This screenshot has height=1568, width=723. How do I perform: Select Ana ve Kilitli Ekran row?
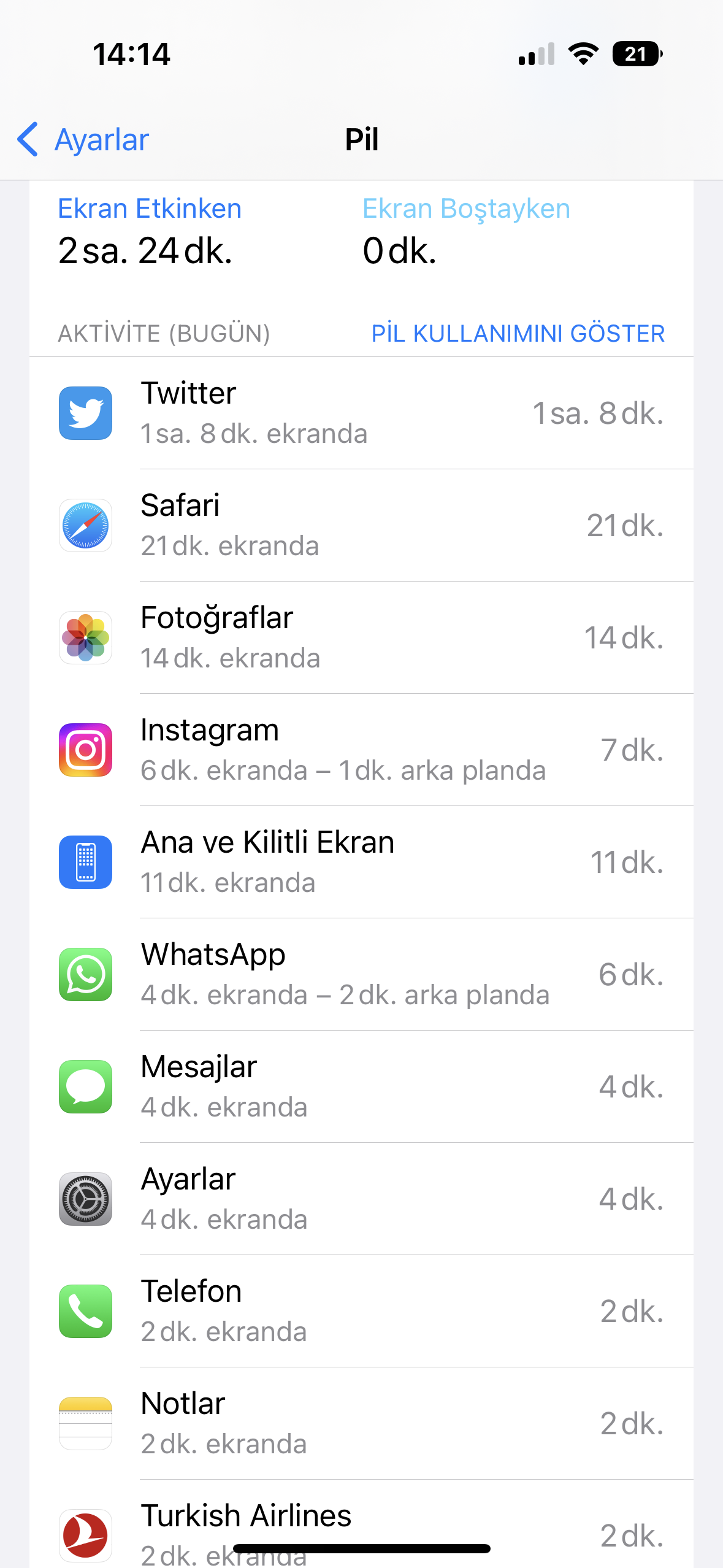click(x=361, y=862)
